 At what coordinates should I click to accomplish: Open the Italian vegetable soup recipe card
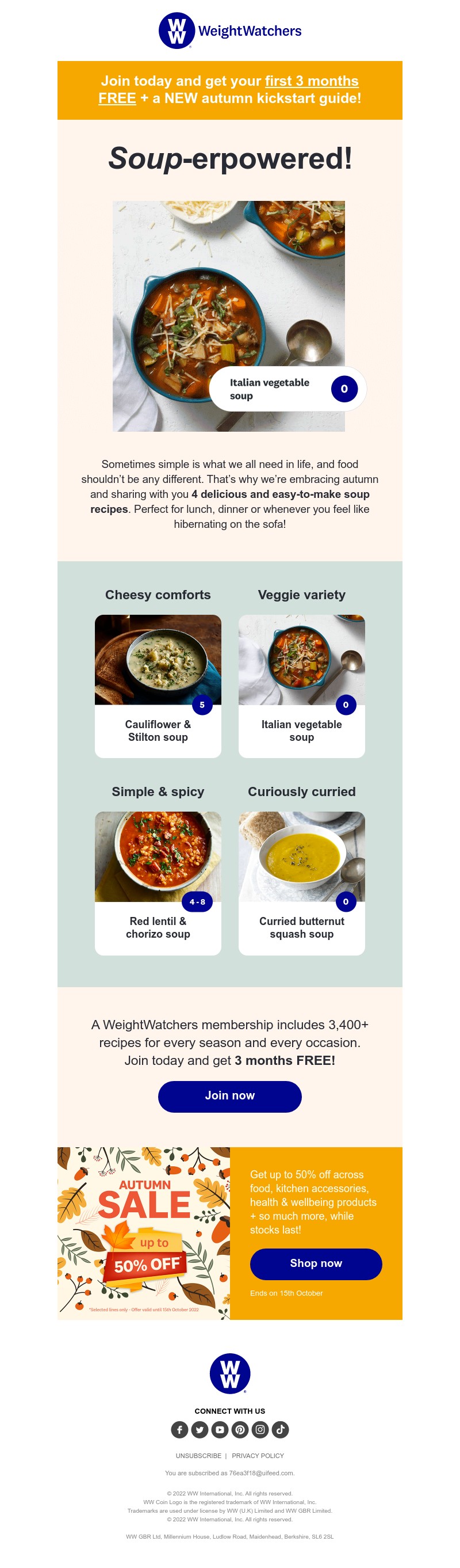point(301,686)
